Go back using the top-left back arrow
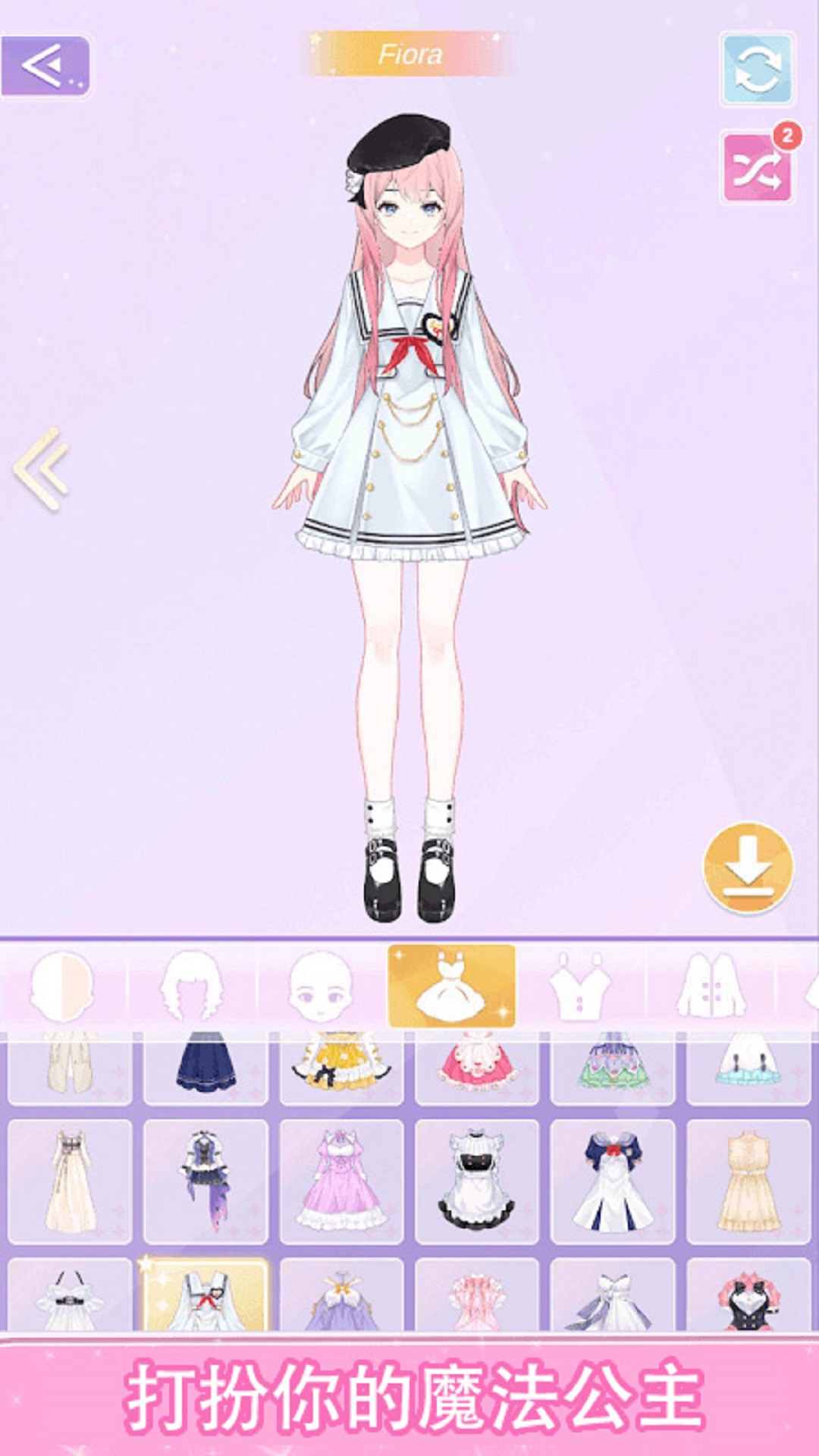Viewport: 819px width, 1456px height. click(x=47, y=68)
